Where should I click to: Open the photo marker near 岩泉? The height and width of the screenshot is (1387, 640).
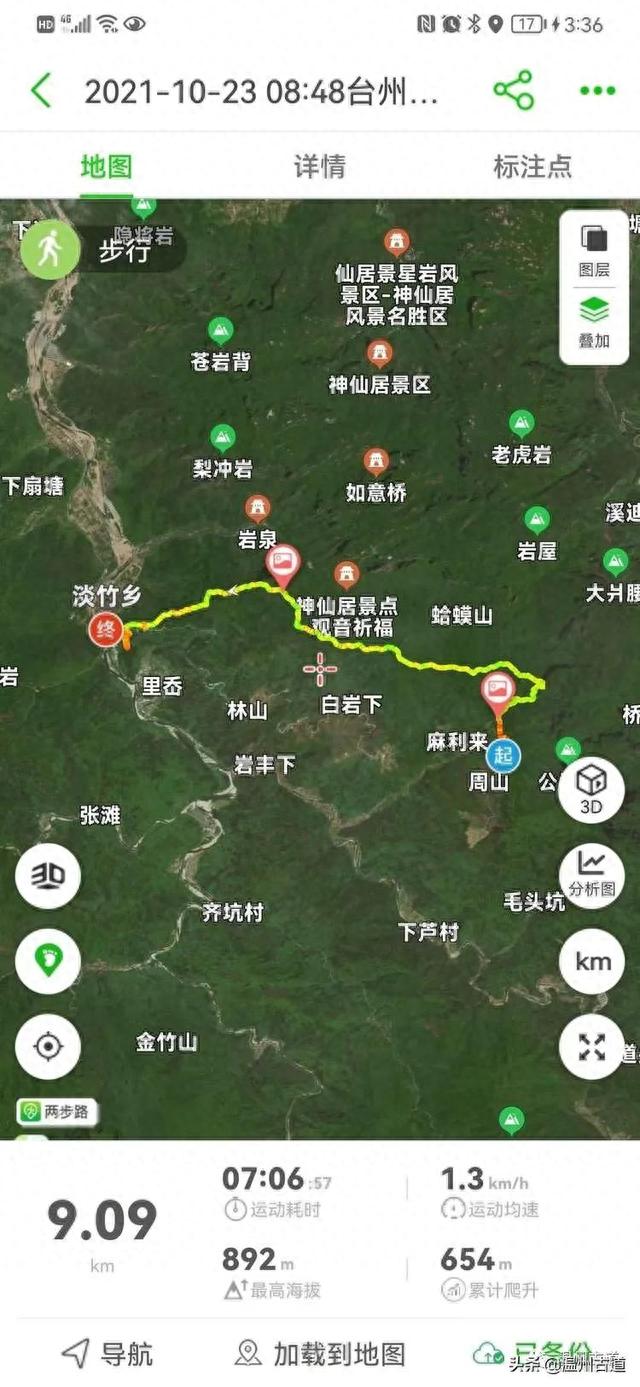point(283,563)
